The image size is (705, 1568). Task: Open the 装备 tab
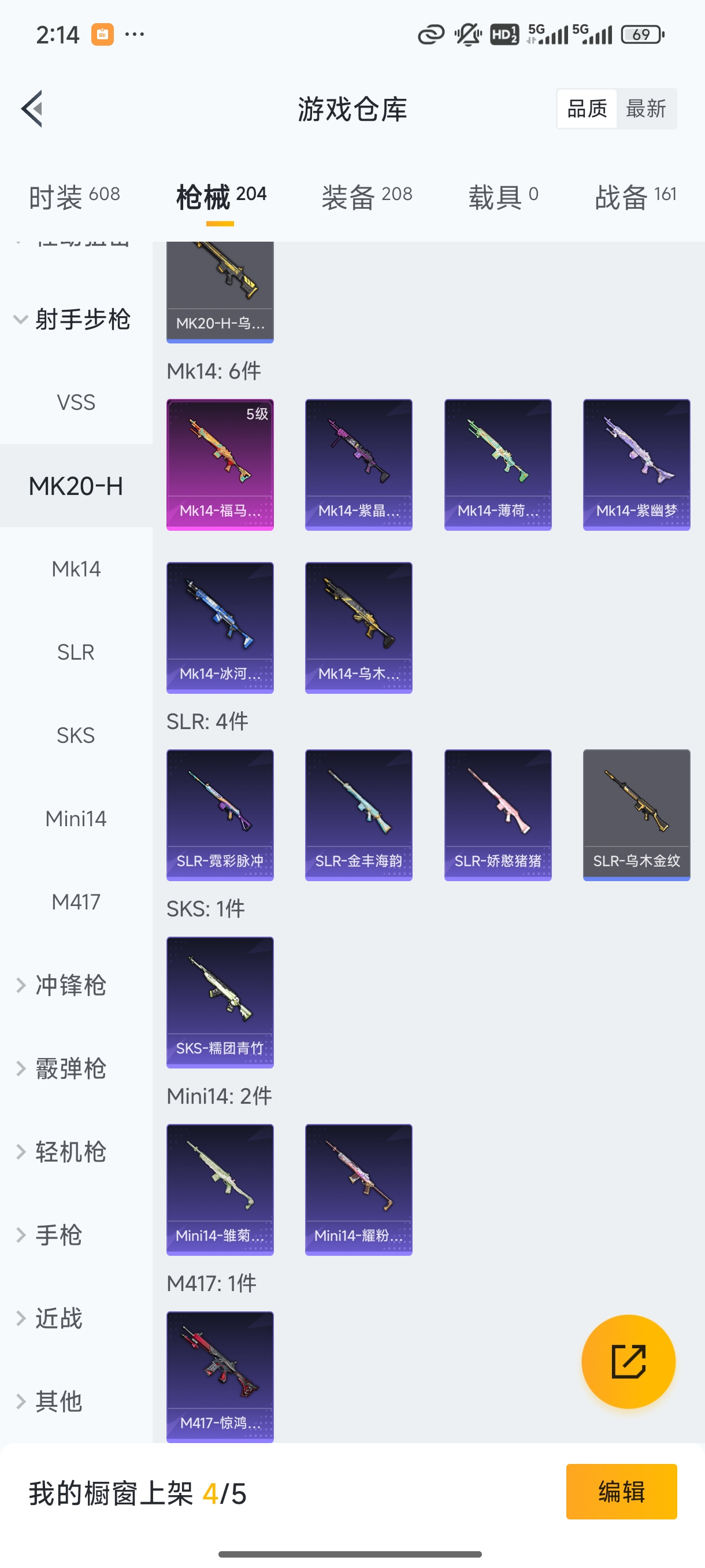click(367, 197)
